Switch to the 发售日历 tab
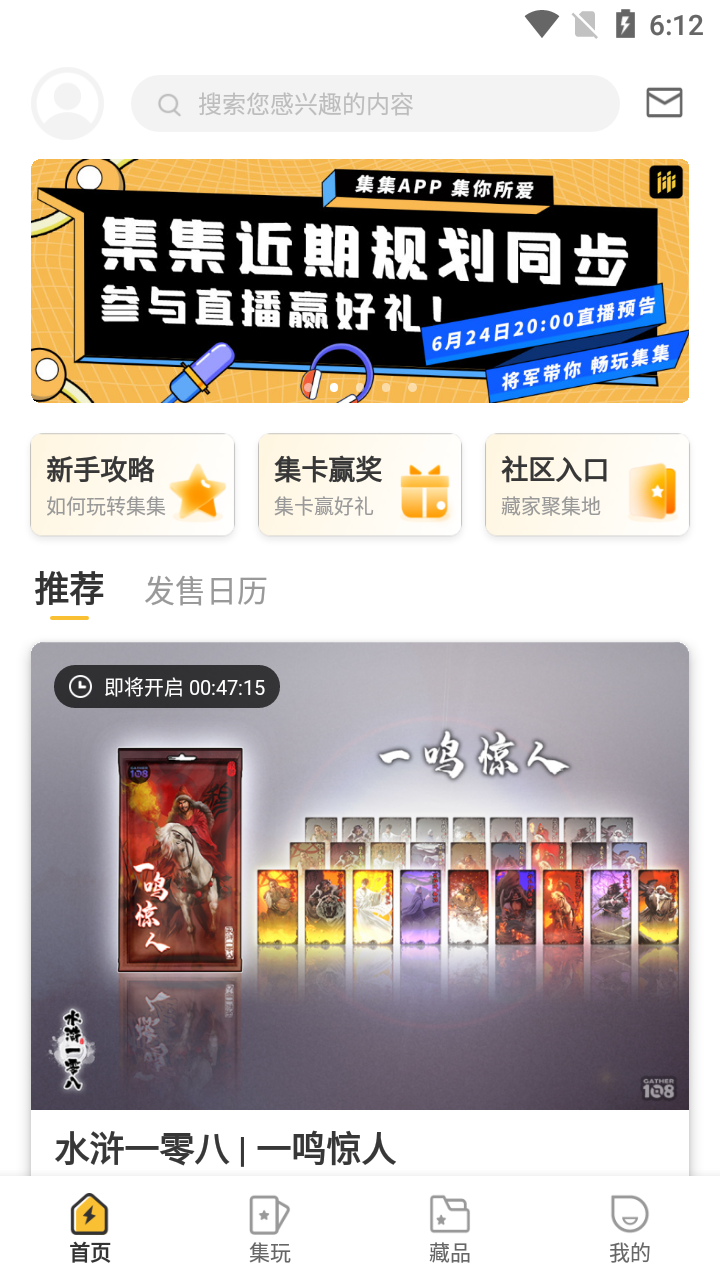This screenshot has height=1280, width=720. (206, 591)
